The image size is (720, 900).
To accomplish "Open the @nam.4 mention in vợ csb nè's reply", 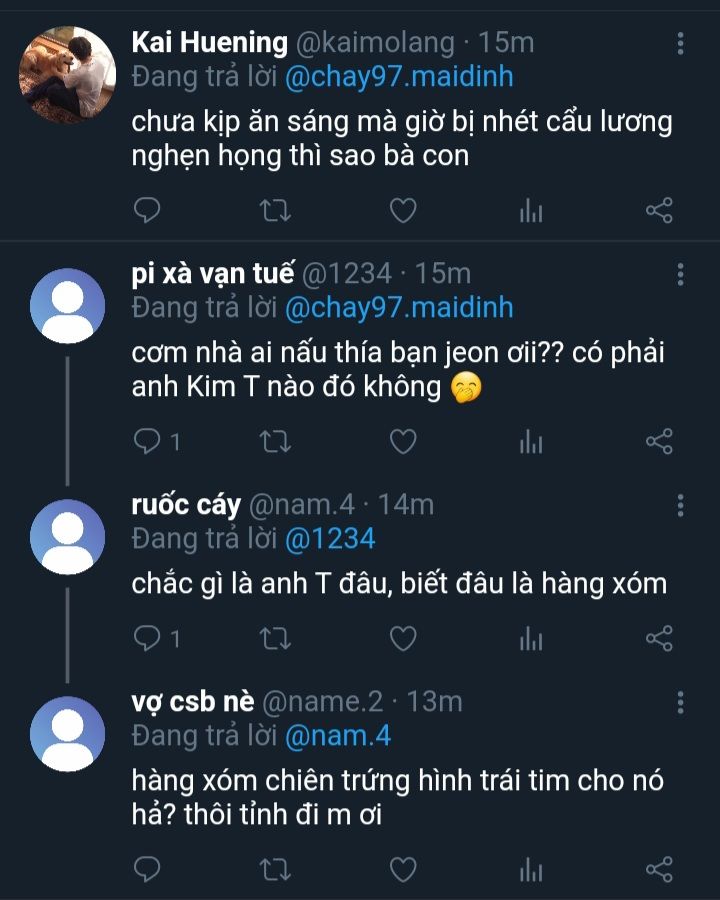I will pyautogui.click(x=338, y=737).
